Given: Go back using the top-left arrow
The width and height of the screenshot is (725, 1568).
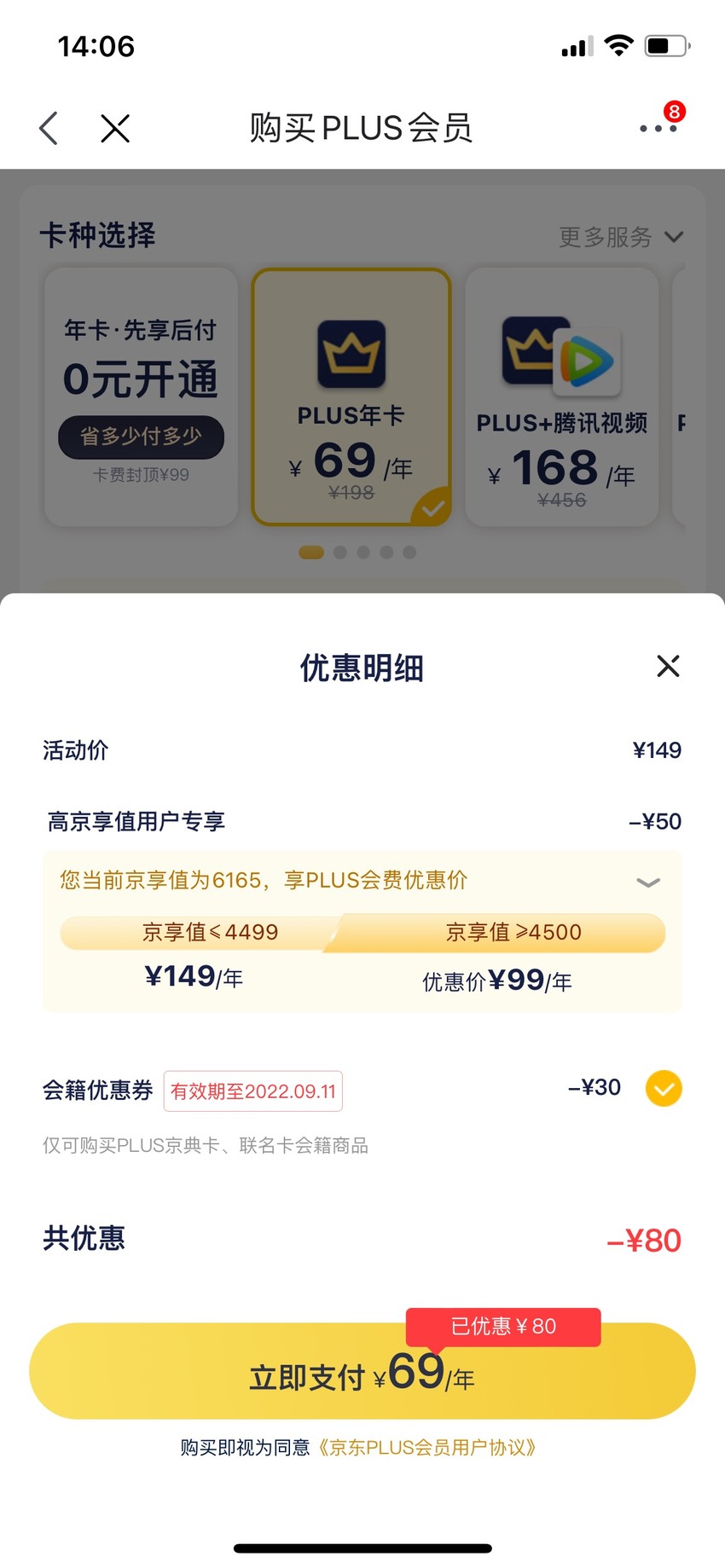Looking at the screenshot, I should 49,129.
